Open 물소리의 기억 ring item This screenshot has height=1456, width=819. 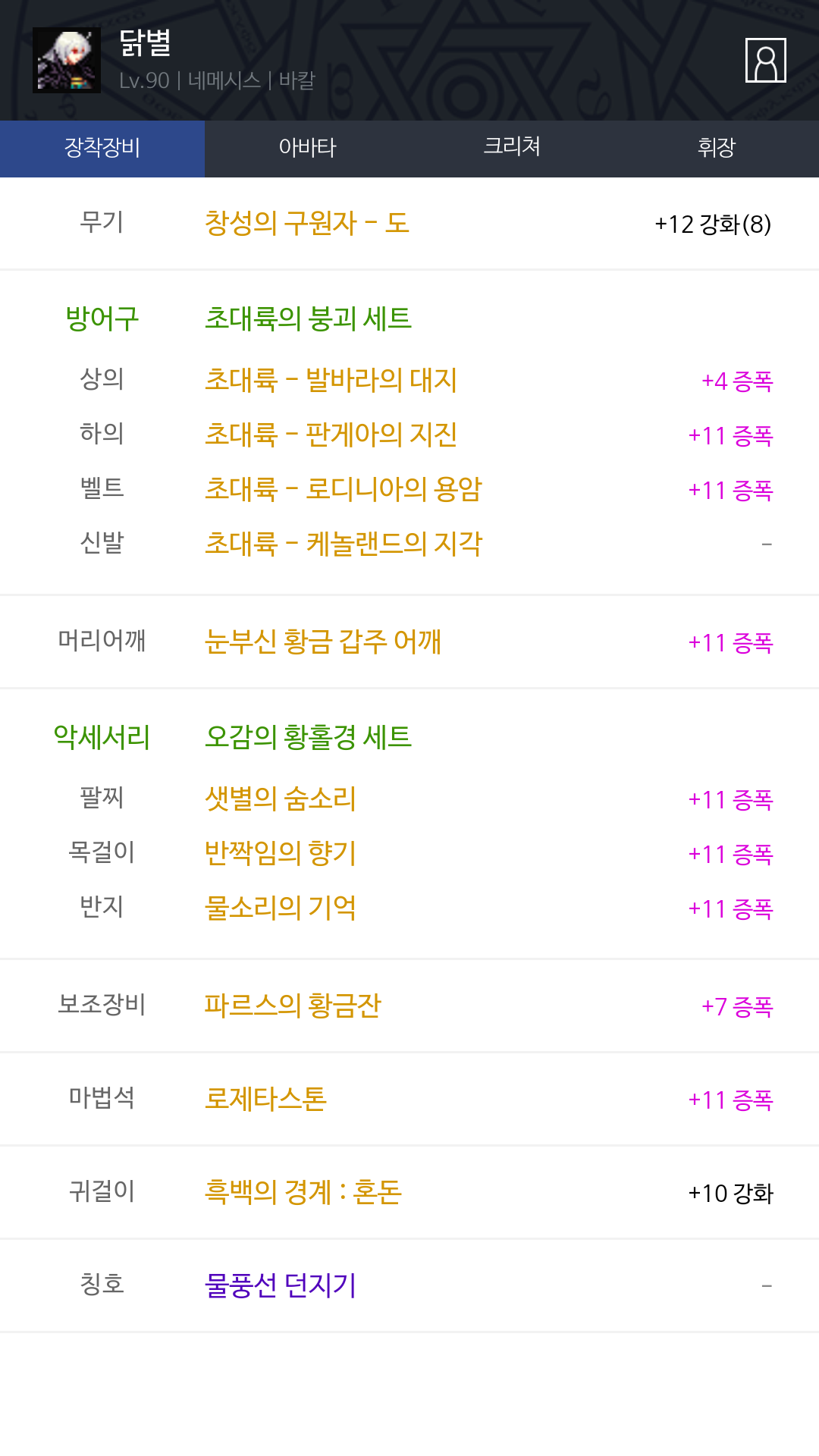pyautogui.click(x=281, y=908)
